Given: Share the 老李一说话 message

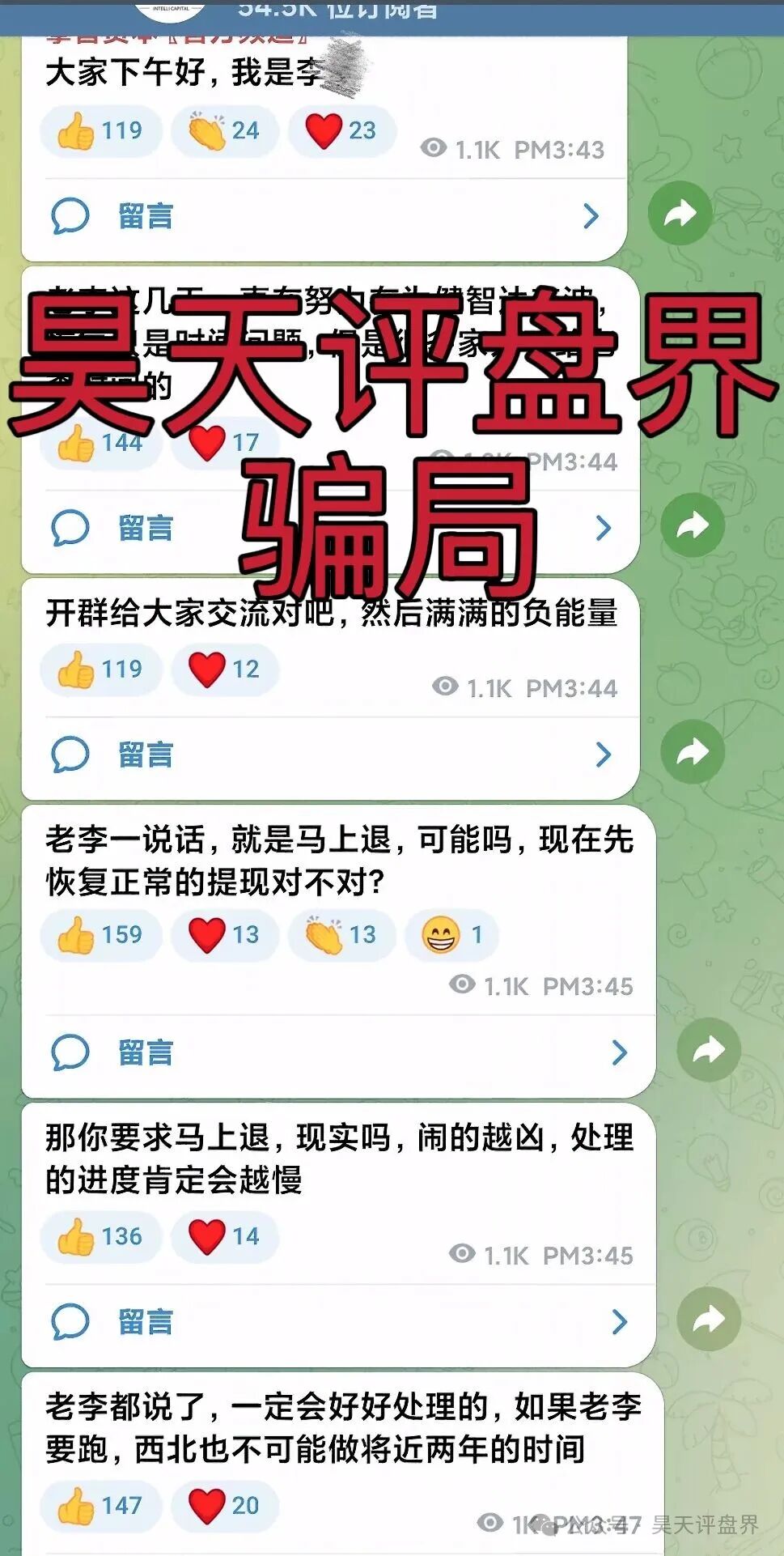Looking at the screenshot, I should pos(708,1050).
